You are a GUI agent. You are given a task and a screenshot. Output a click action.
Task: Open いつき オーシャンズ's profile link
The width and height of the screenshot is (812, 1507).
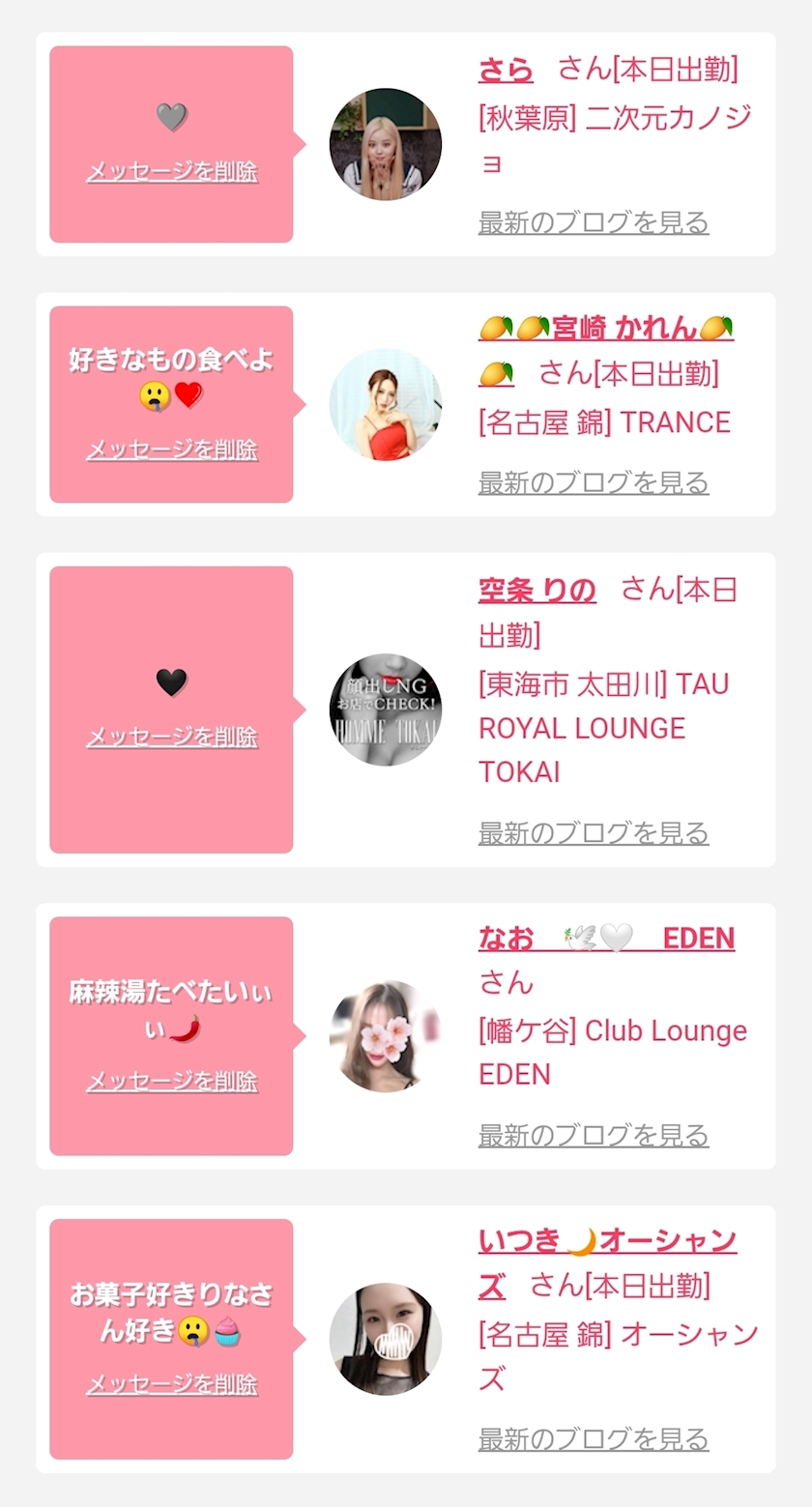click(x=607, y=1240)
